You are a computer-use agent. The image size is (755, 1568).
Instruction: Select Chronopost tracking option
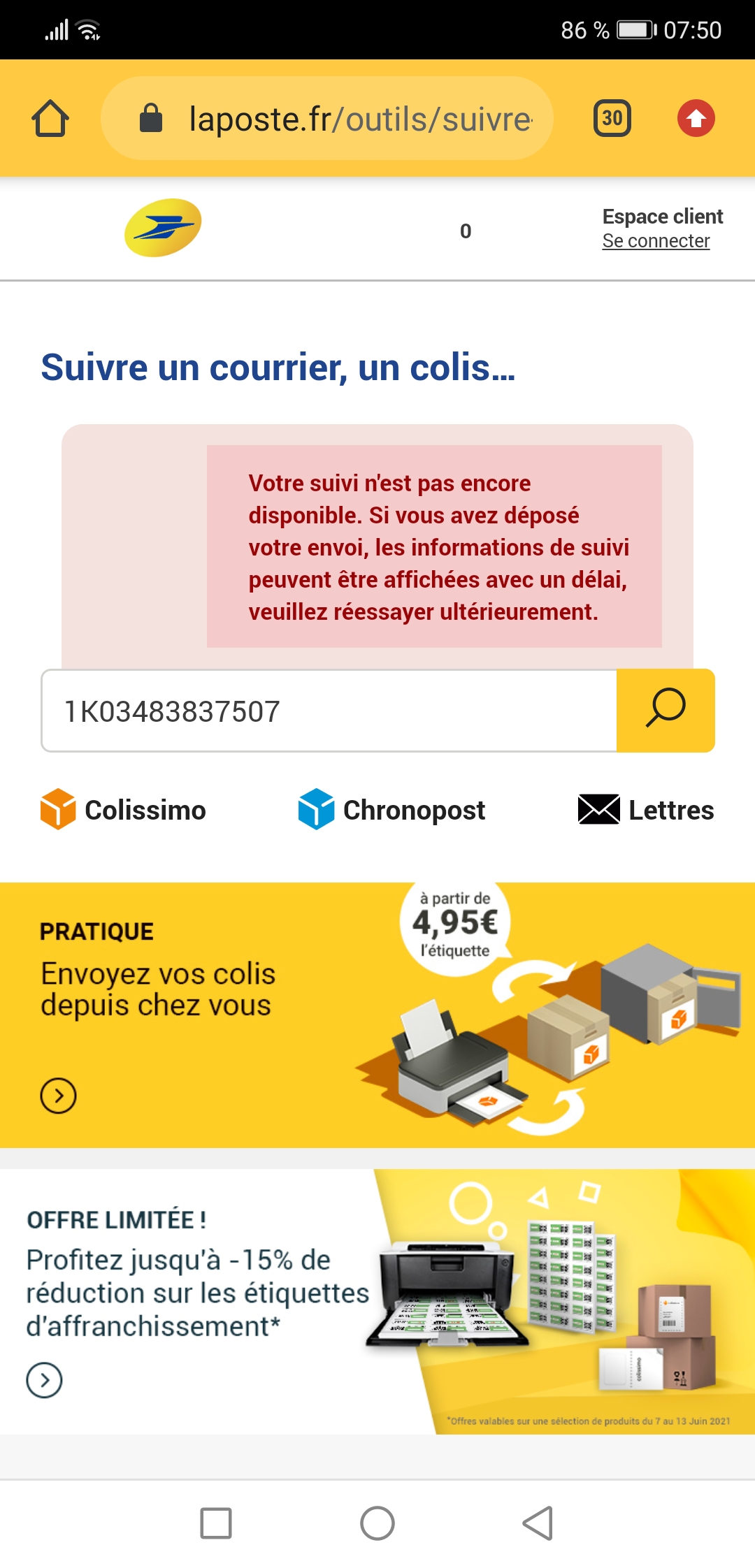[x=391, y=810]
